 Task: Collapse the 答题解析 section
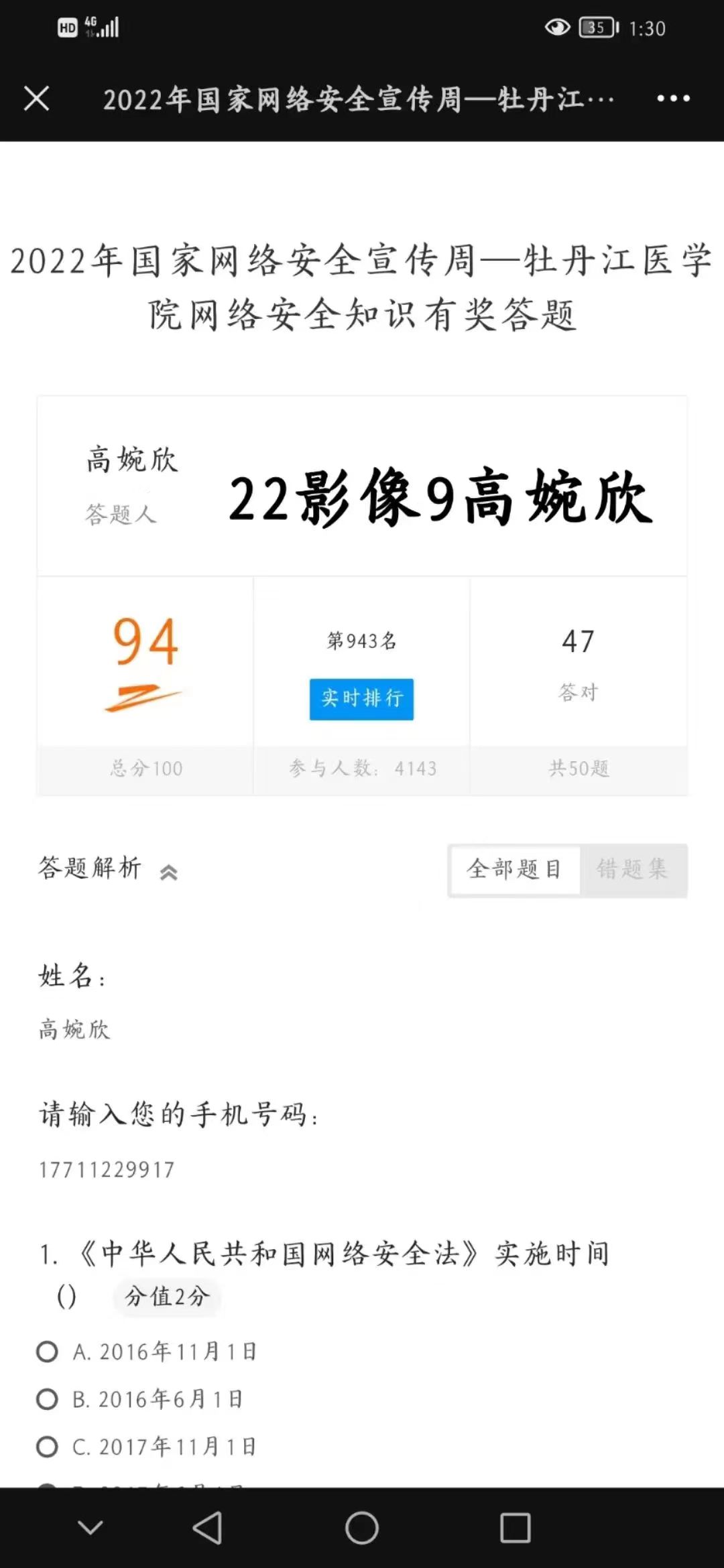click(x=168, y=872)
